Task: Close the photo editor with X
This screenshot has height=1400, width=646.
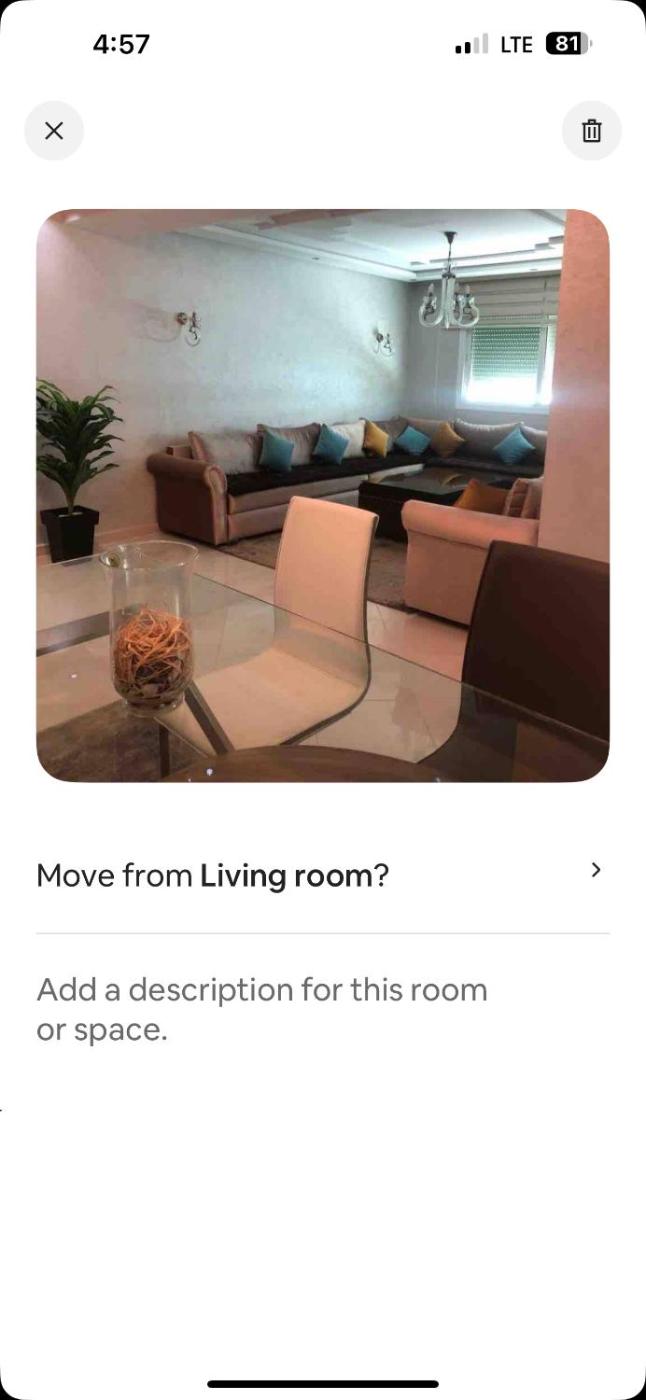Action: click(x=54, y=131)
